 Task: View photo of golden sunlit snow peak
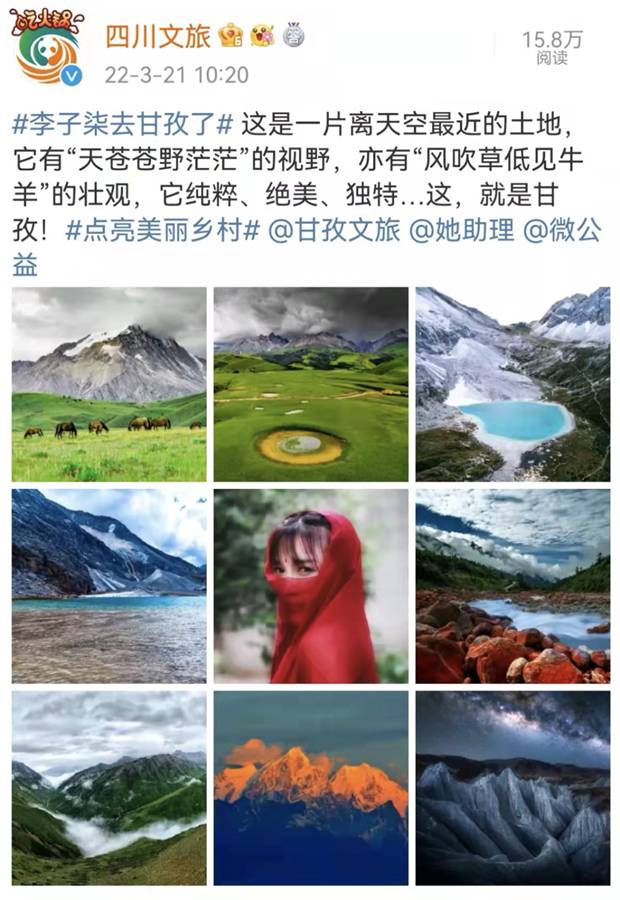(x=311, y=788)
